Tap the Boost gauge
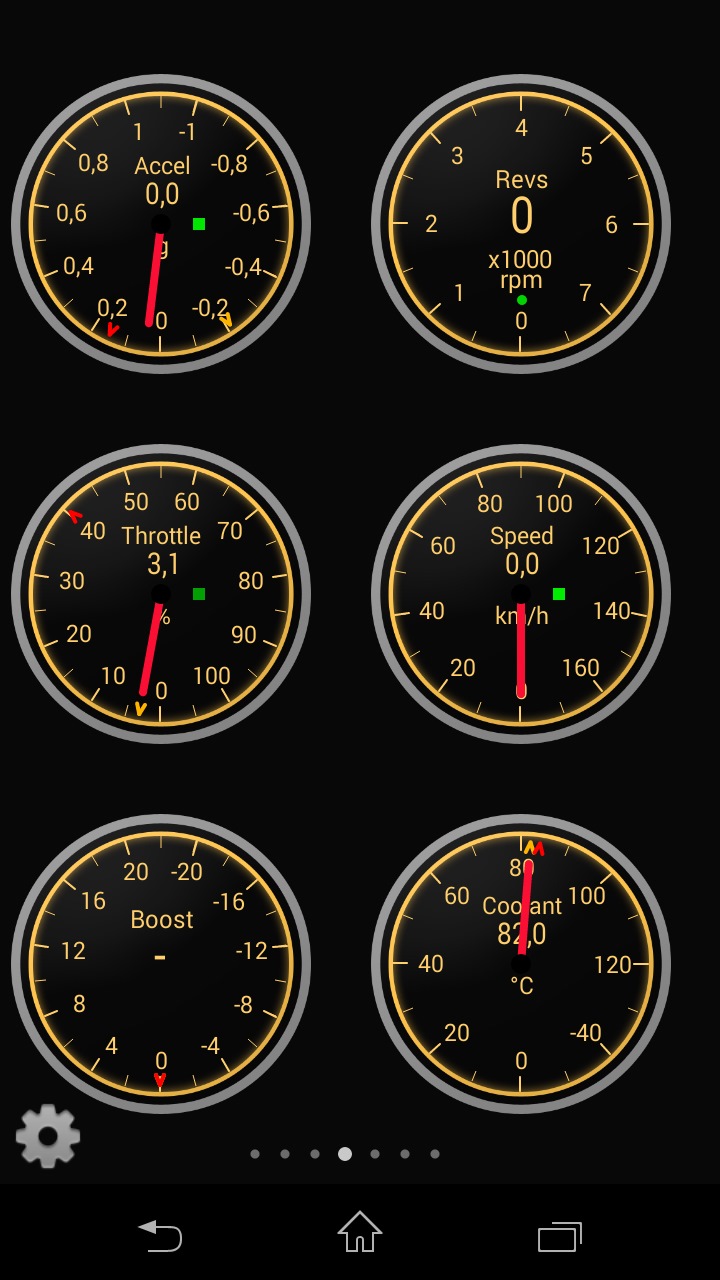Screen dimensions: 720x1280 point(161,964)
